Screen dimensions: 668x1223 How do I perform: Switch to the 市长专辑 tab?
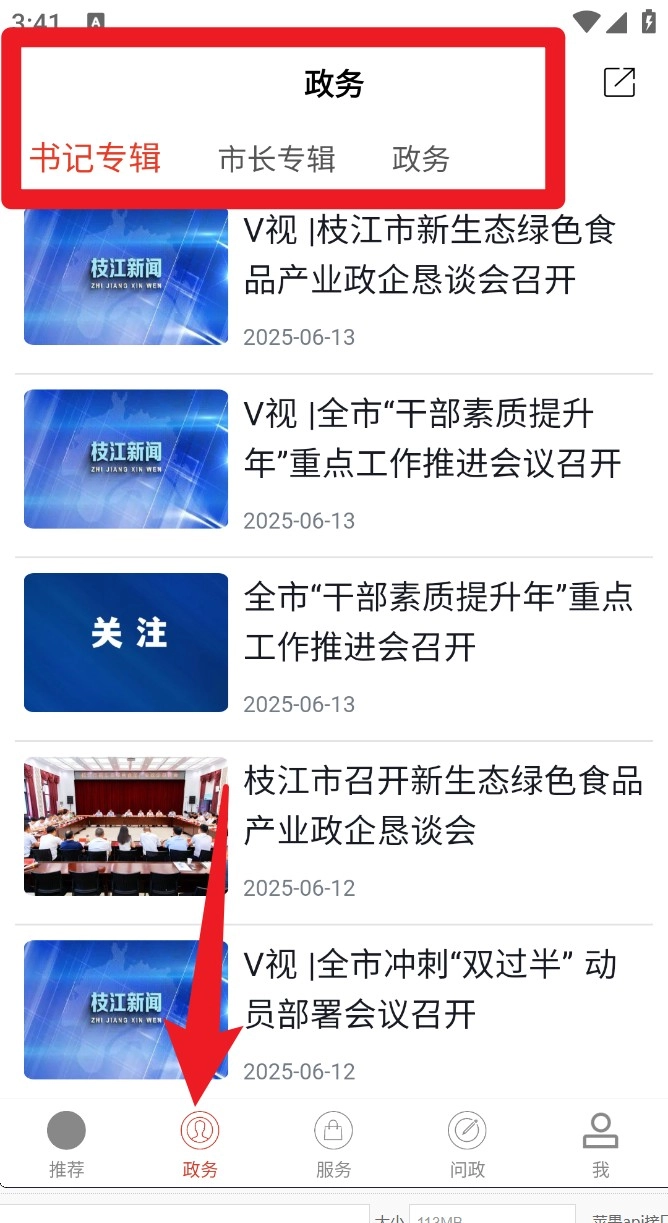[277, 158]
